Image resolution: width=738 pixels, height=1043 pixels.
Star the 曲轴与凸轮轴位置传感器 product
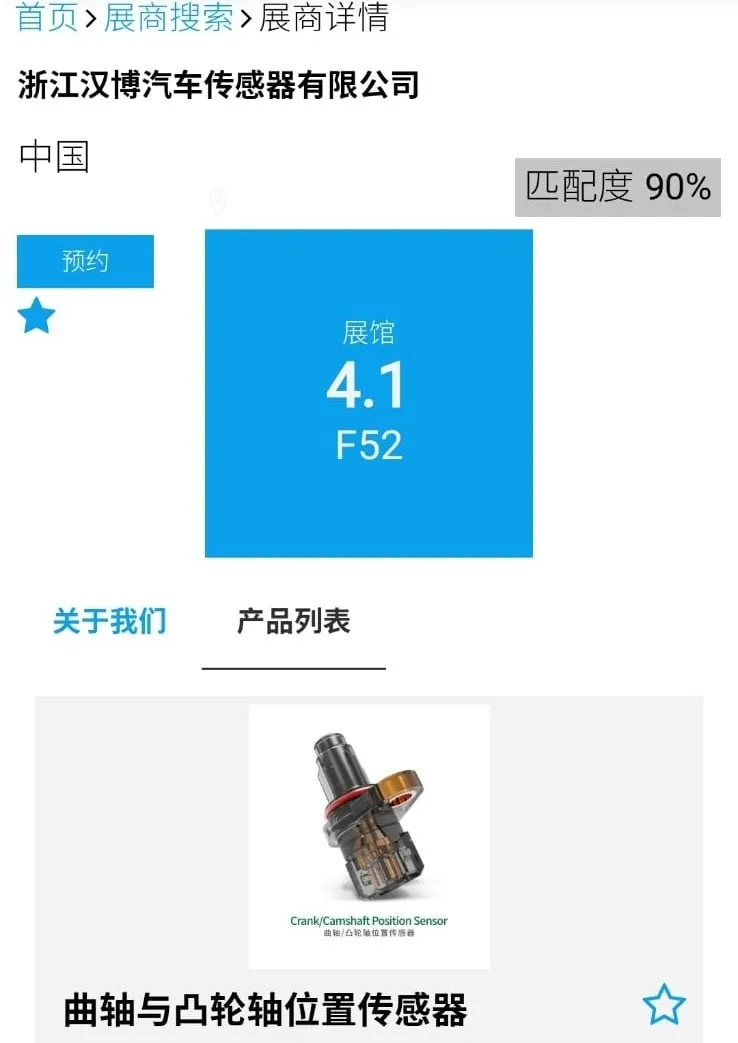coord(663,1004)
